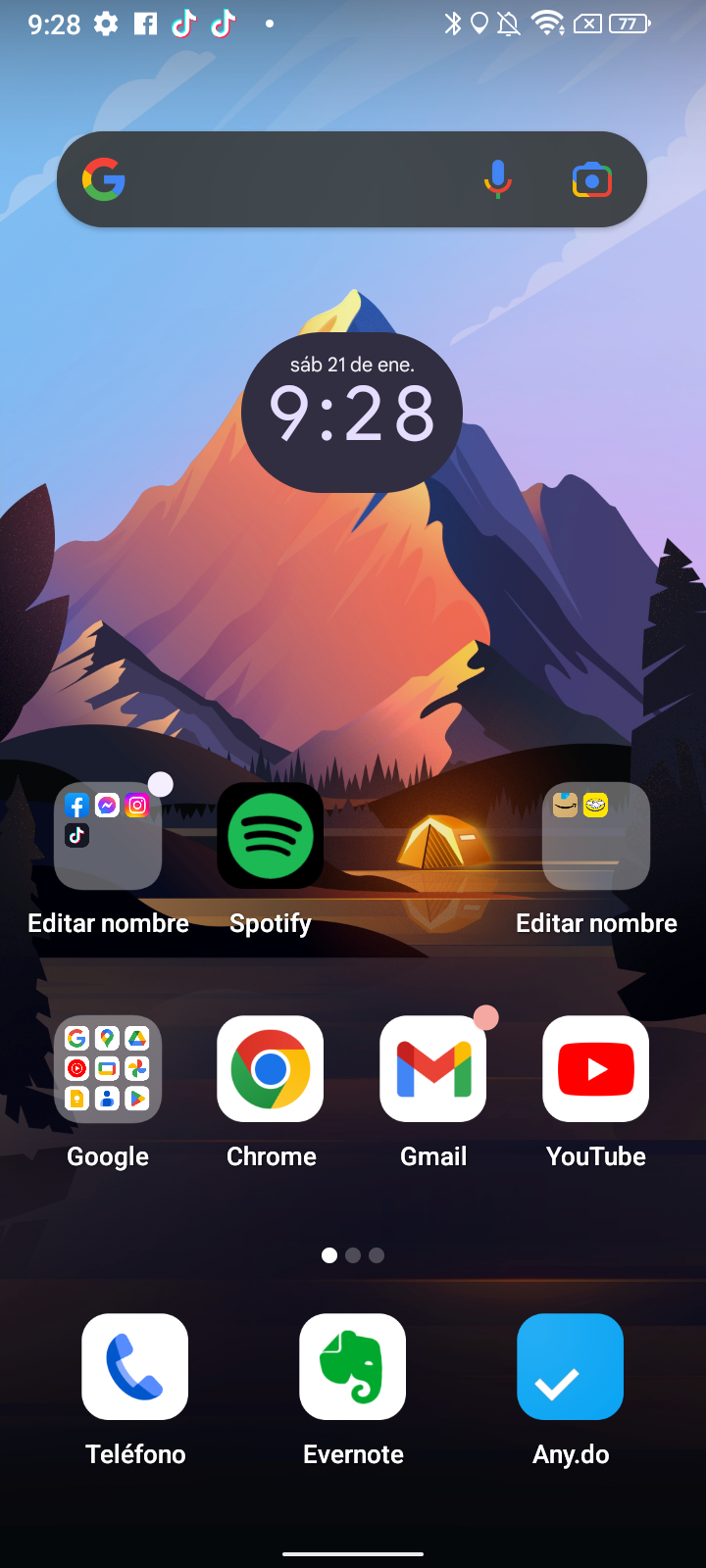Screen dimensions: 706x1568
Task: Open the folder containing Amazon
Action: (x=595, y=836)
